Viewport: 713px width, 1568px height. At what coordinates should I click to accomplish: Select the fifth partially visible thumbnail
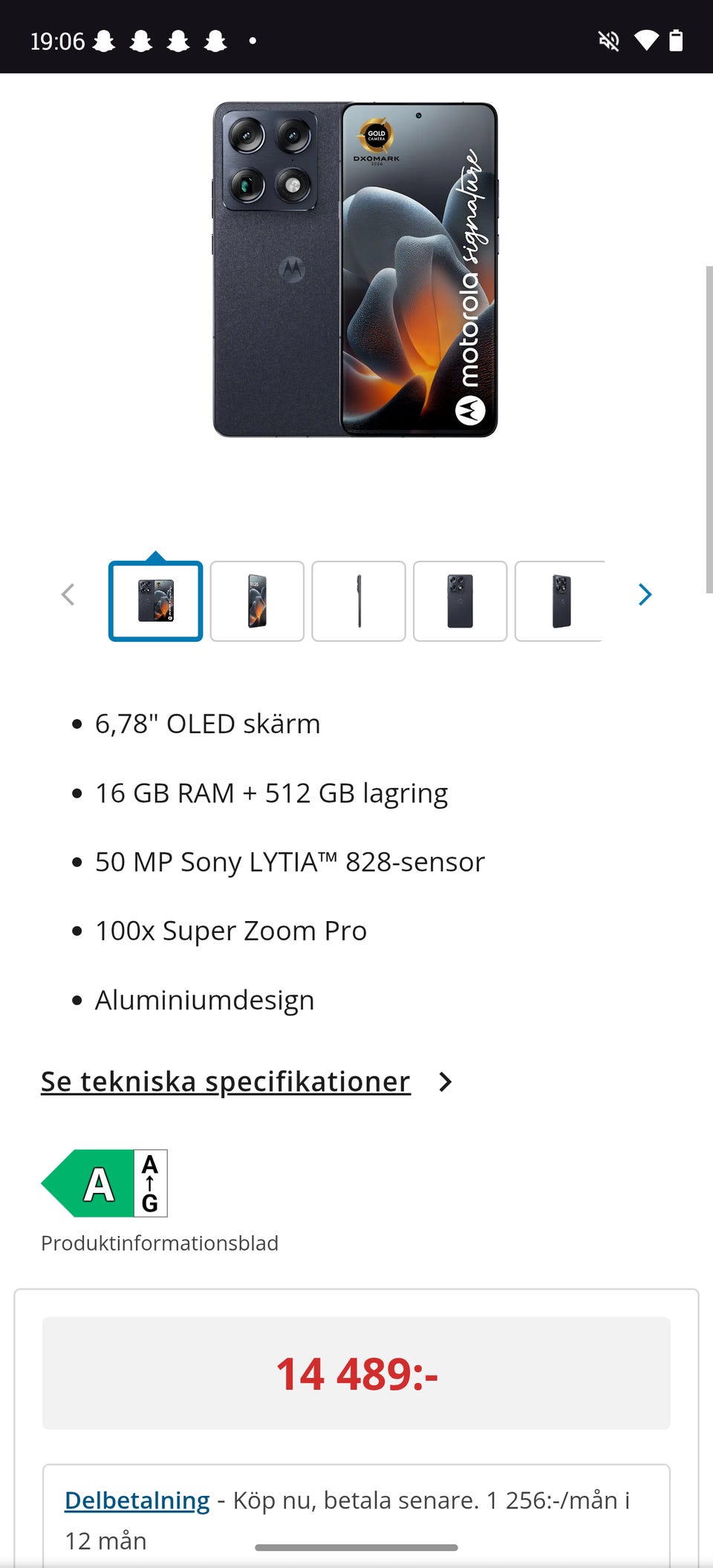tap(559, 601)
